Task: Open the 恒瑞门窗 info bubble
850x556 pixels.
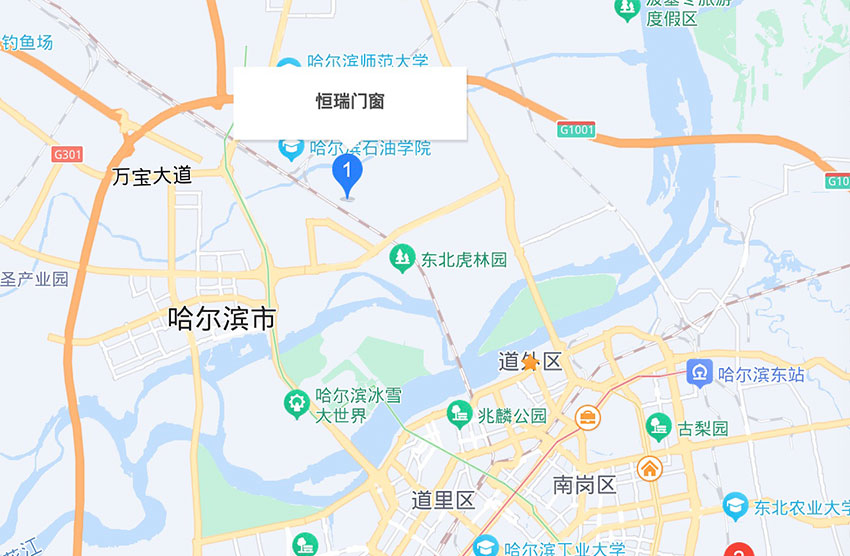Action: [350, 102]
